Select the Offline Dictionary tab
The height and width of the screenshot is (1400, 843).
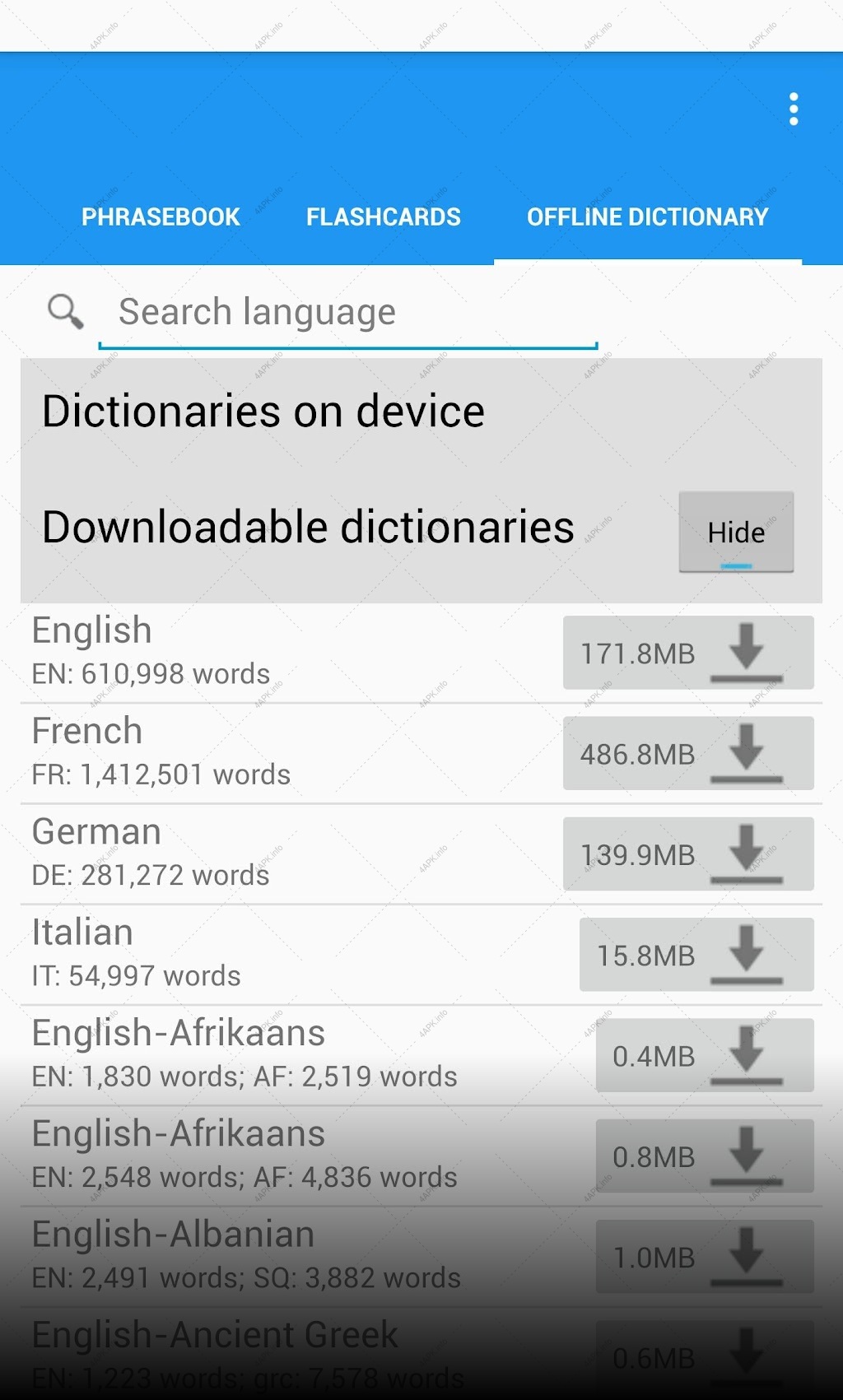point(648,217)
